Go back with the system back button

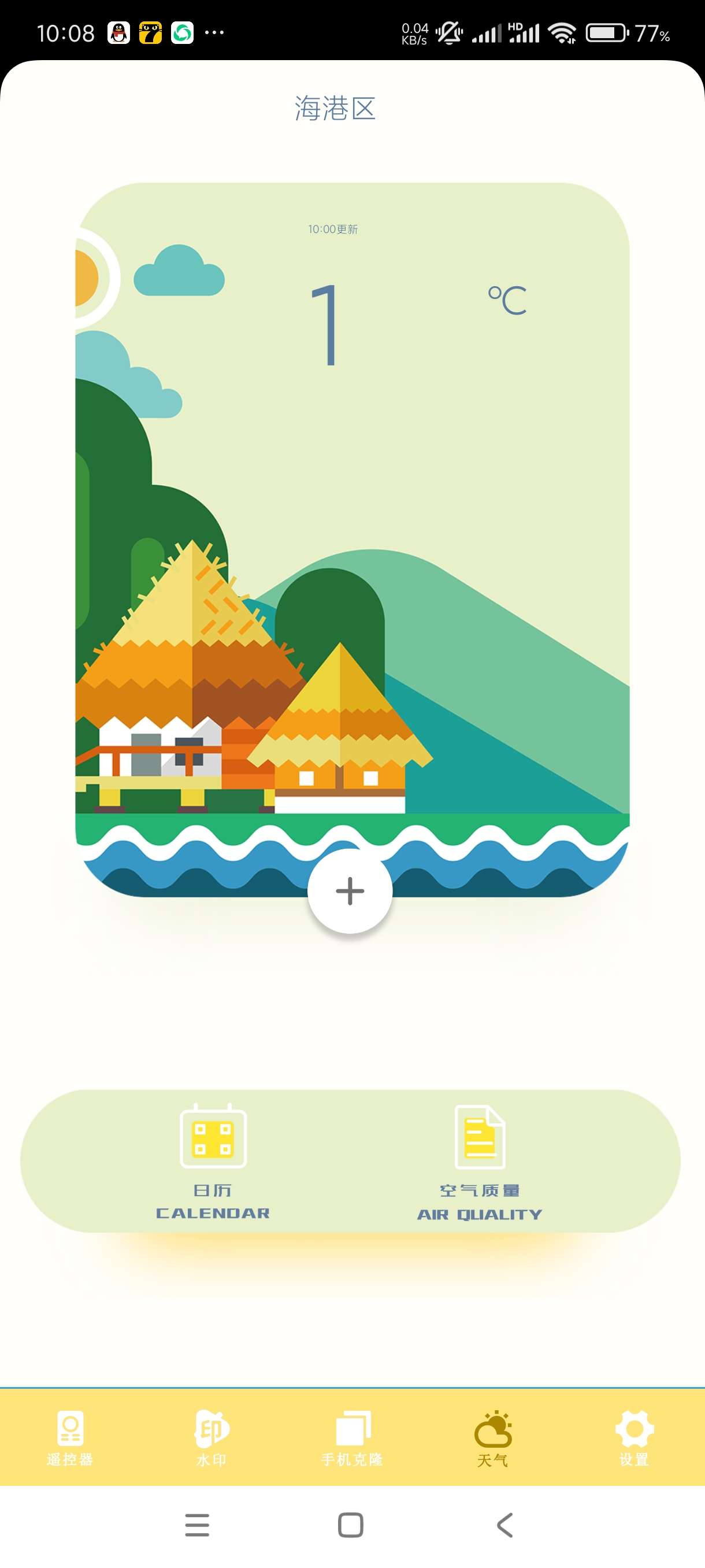point(505,1525)
